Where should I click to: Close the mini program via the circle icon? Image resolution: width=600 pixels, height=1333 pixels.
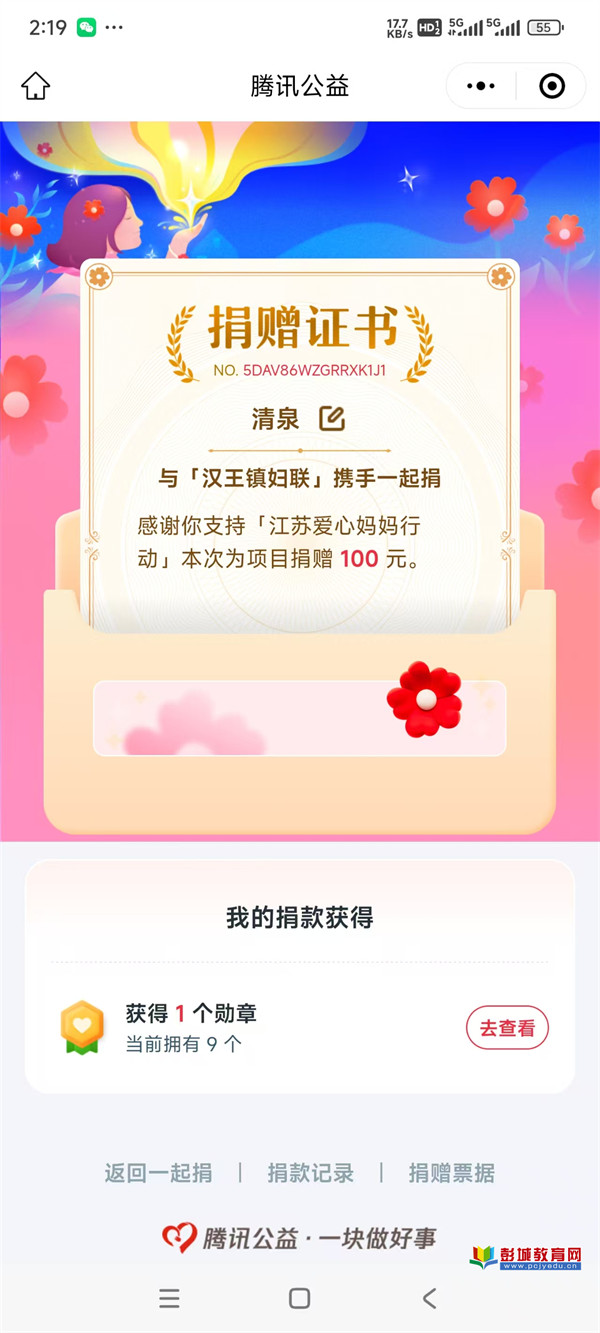[x=552, y=86]
